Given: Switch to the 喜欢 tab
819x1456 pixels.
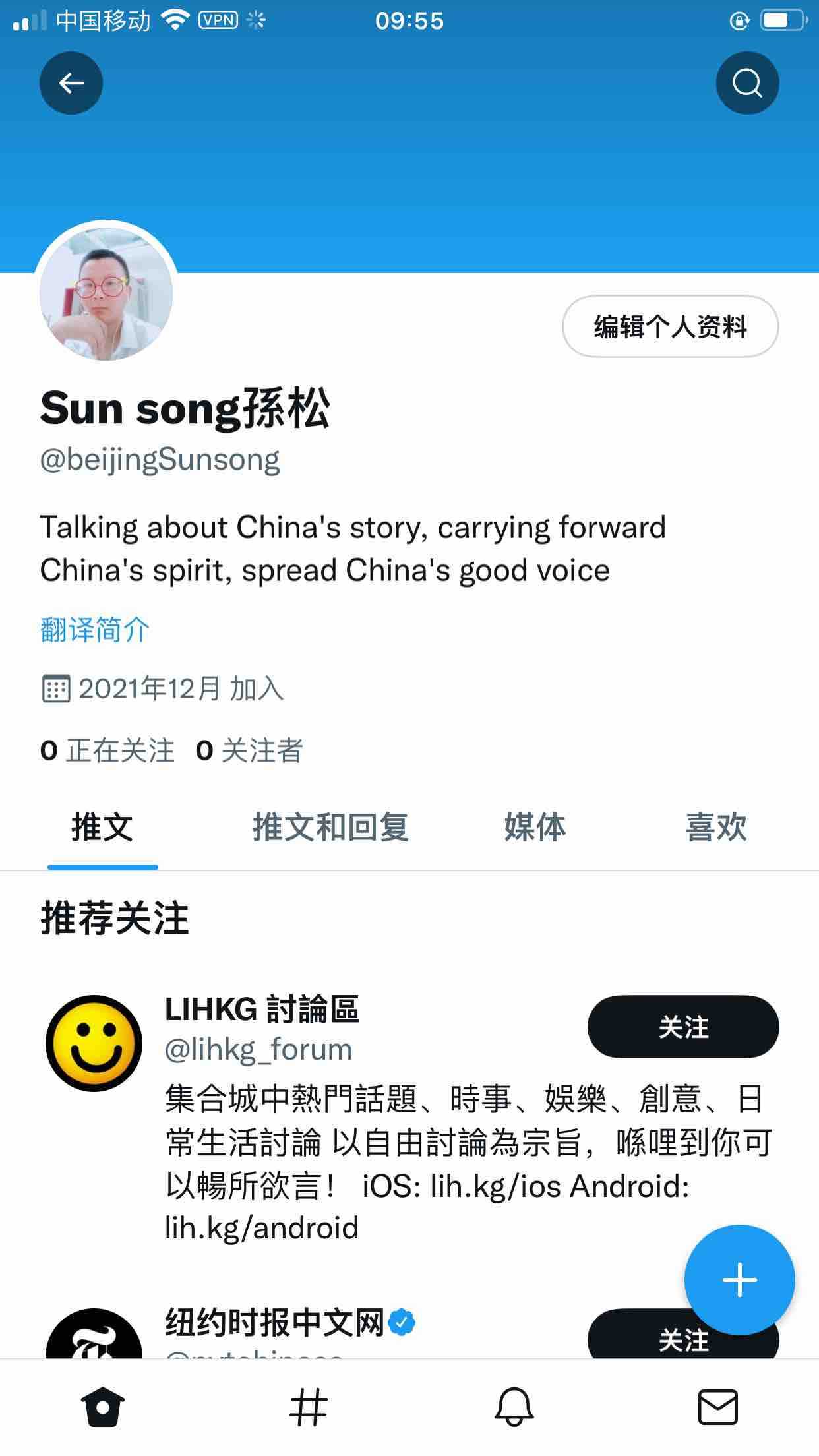Looking at the screenshot, I should pos(716,828).
